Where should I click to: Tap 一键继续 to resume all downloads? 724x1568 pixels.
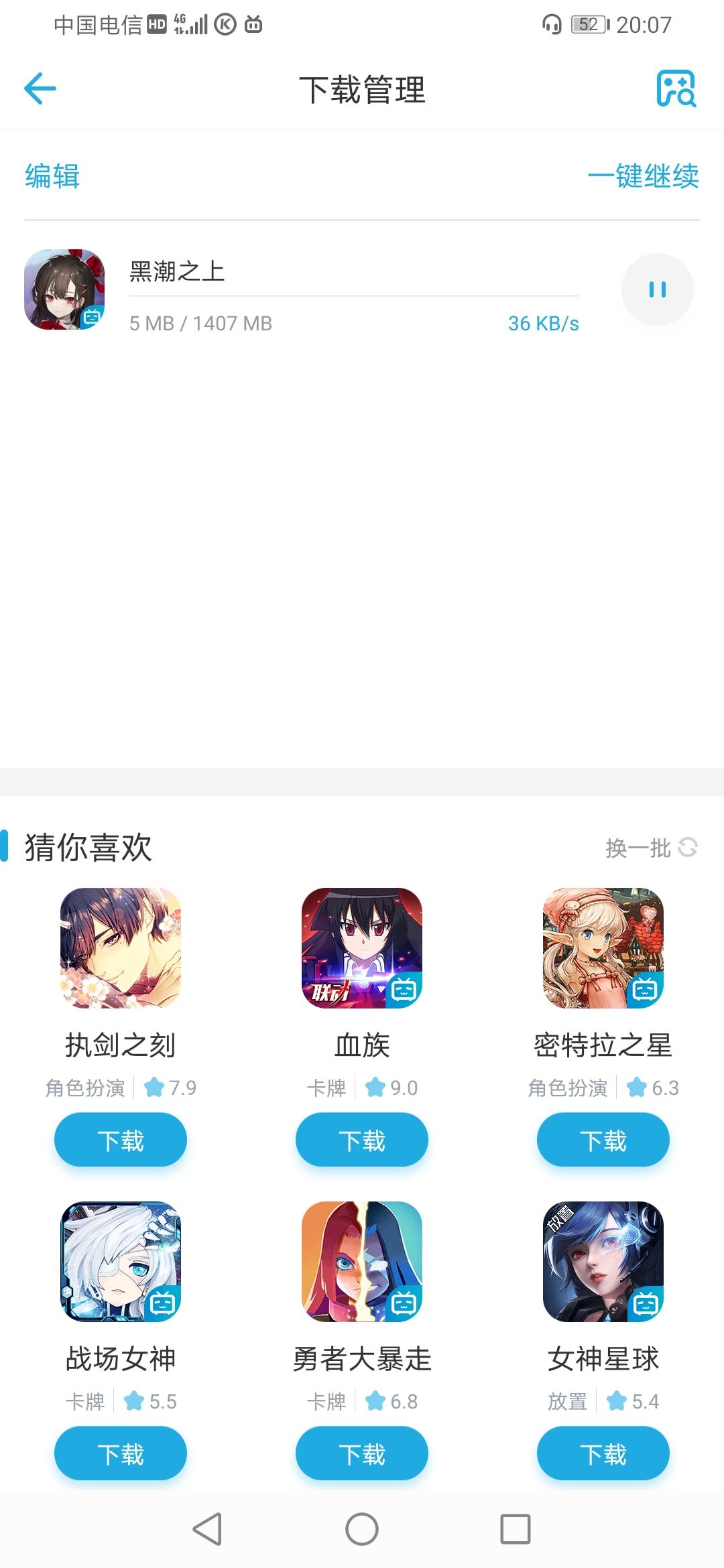coord(644,178)
